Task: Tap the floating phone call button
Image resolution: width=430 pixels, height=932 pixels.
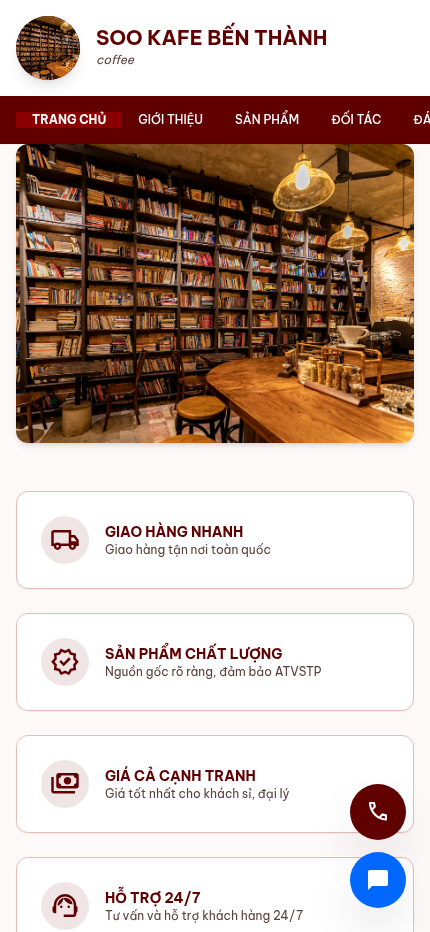Action: click(378, 811)
